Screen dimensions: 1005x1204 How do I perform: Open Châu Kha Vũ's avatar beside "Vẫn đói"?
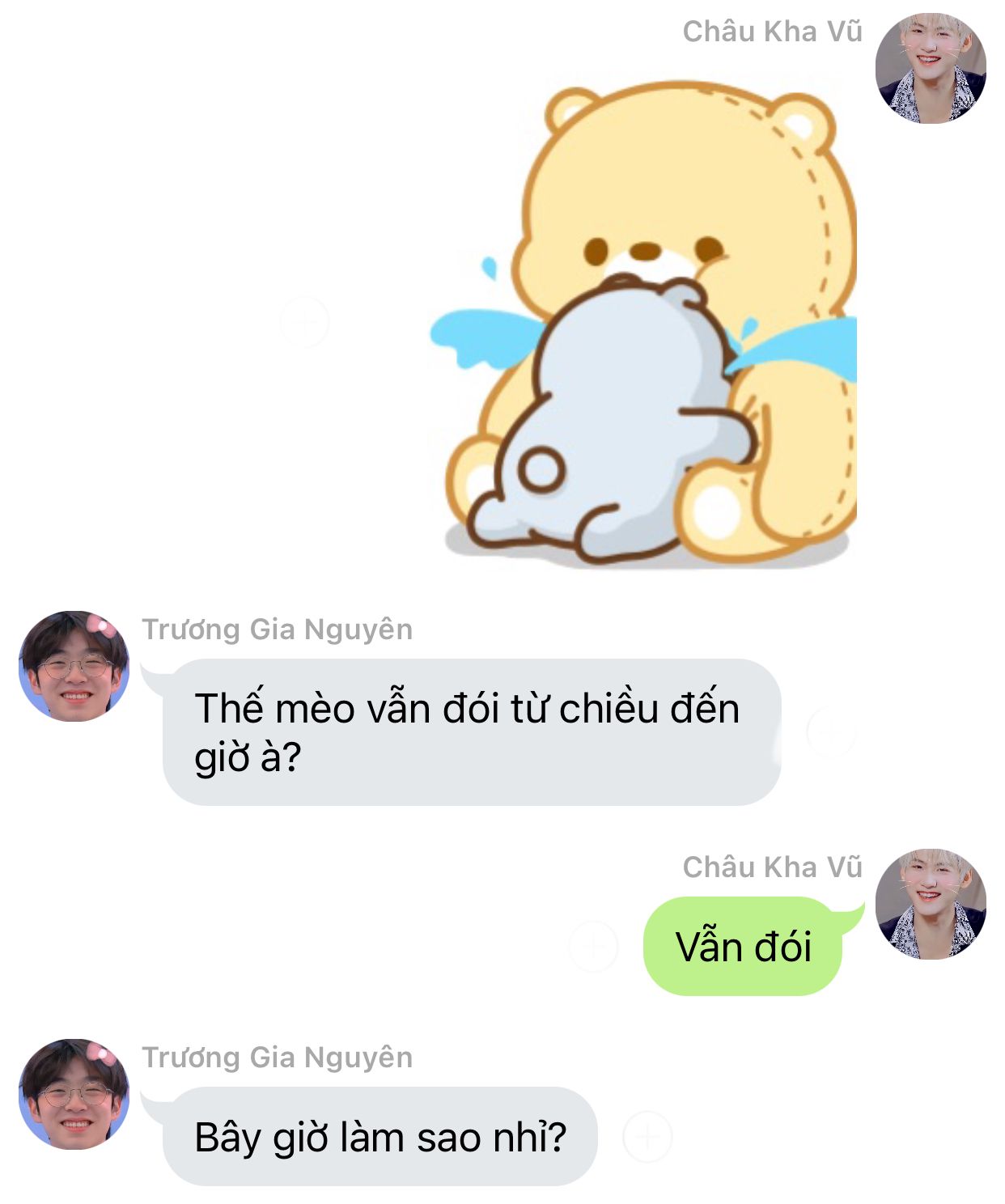tap(931, 904)
